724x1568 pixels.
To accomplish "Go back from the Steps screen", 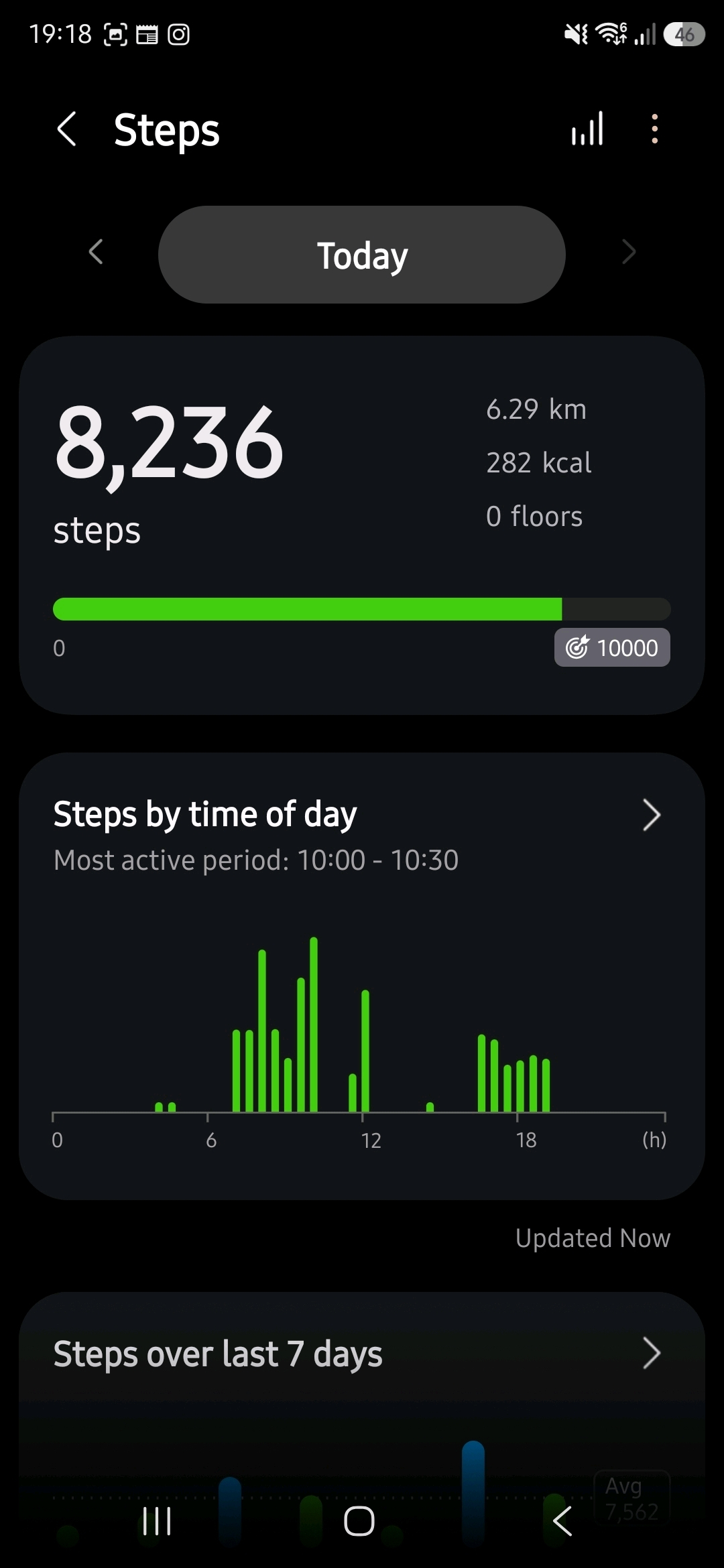I will point(67,129).
